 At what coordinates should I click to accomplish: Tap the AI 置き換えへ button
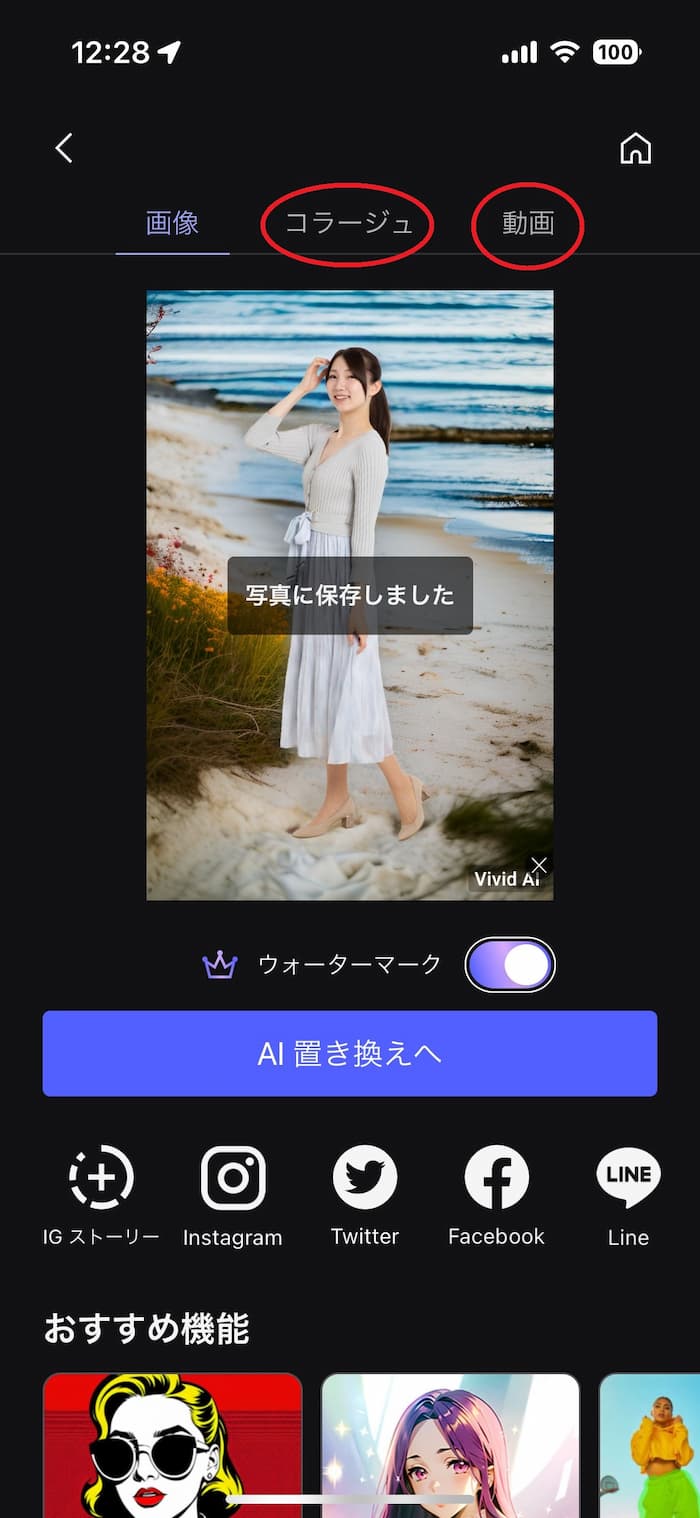pos(349,1054)
